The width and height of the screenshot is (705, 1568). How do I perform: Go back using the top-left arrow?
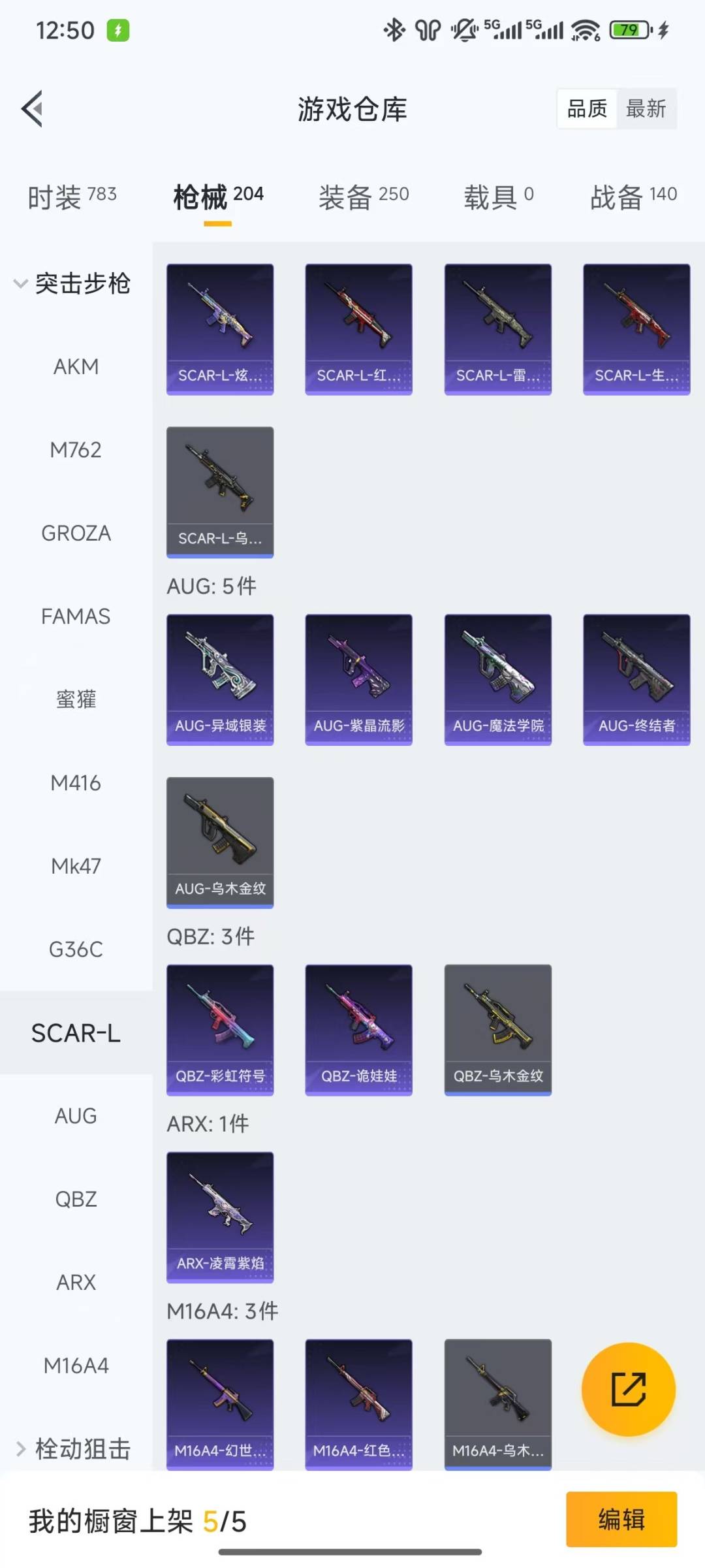tap(33, 108)
